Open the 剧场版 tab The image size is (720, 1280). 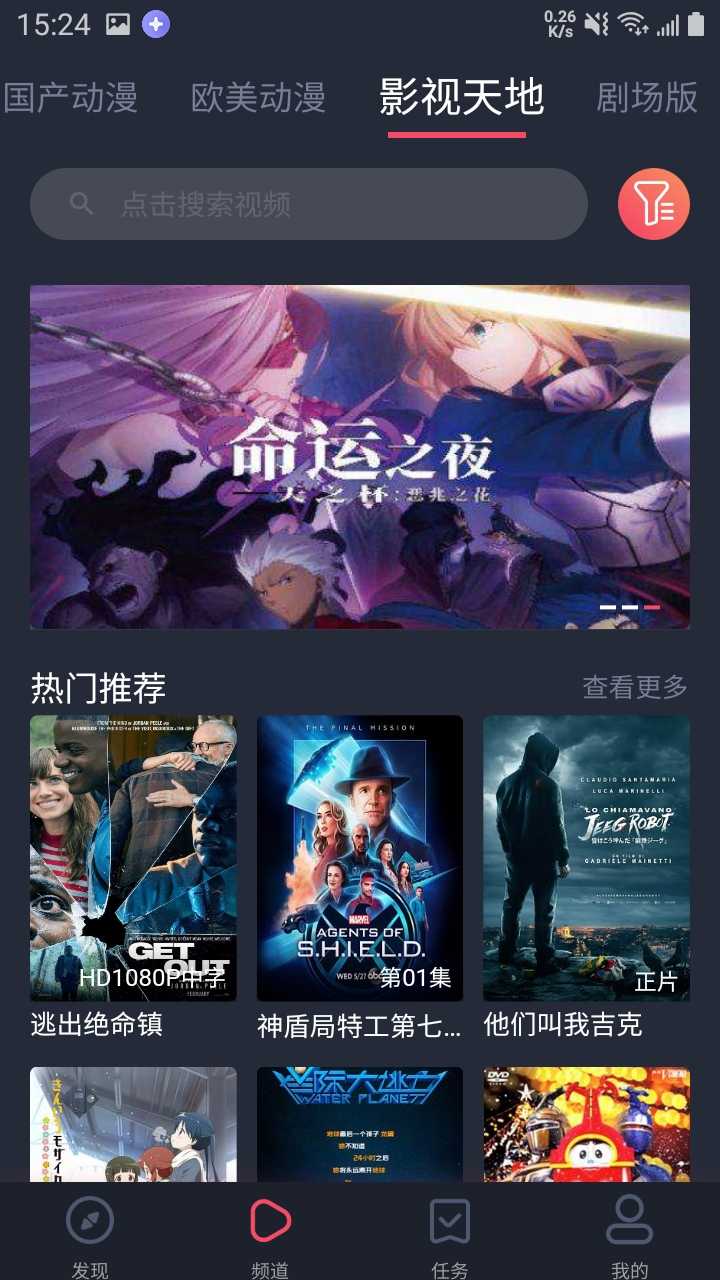(x=646, y=98)
